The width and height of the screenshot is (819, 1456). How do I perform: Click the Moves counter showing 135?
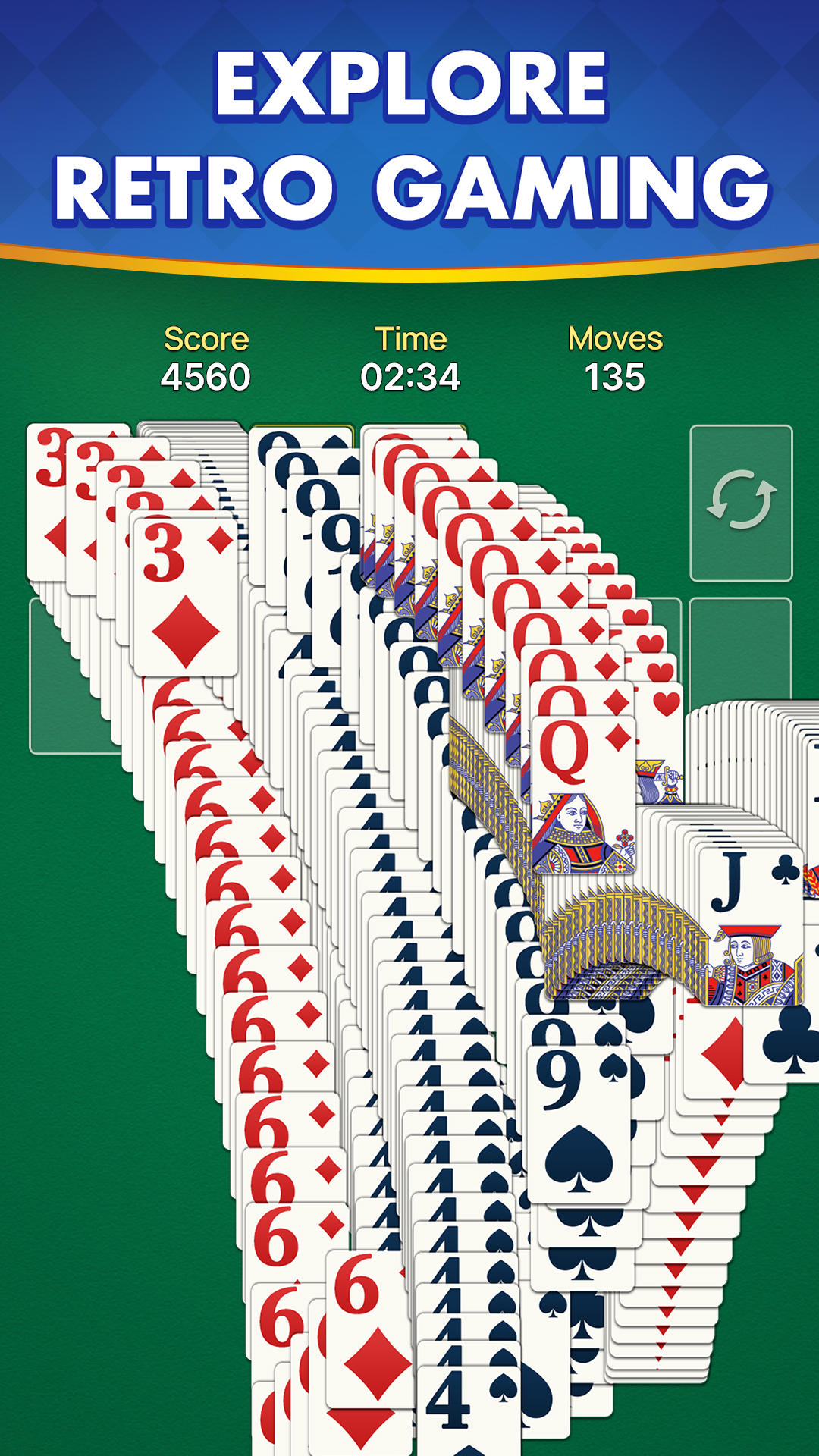tap(616, 373)
